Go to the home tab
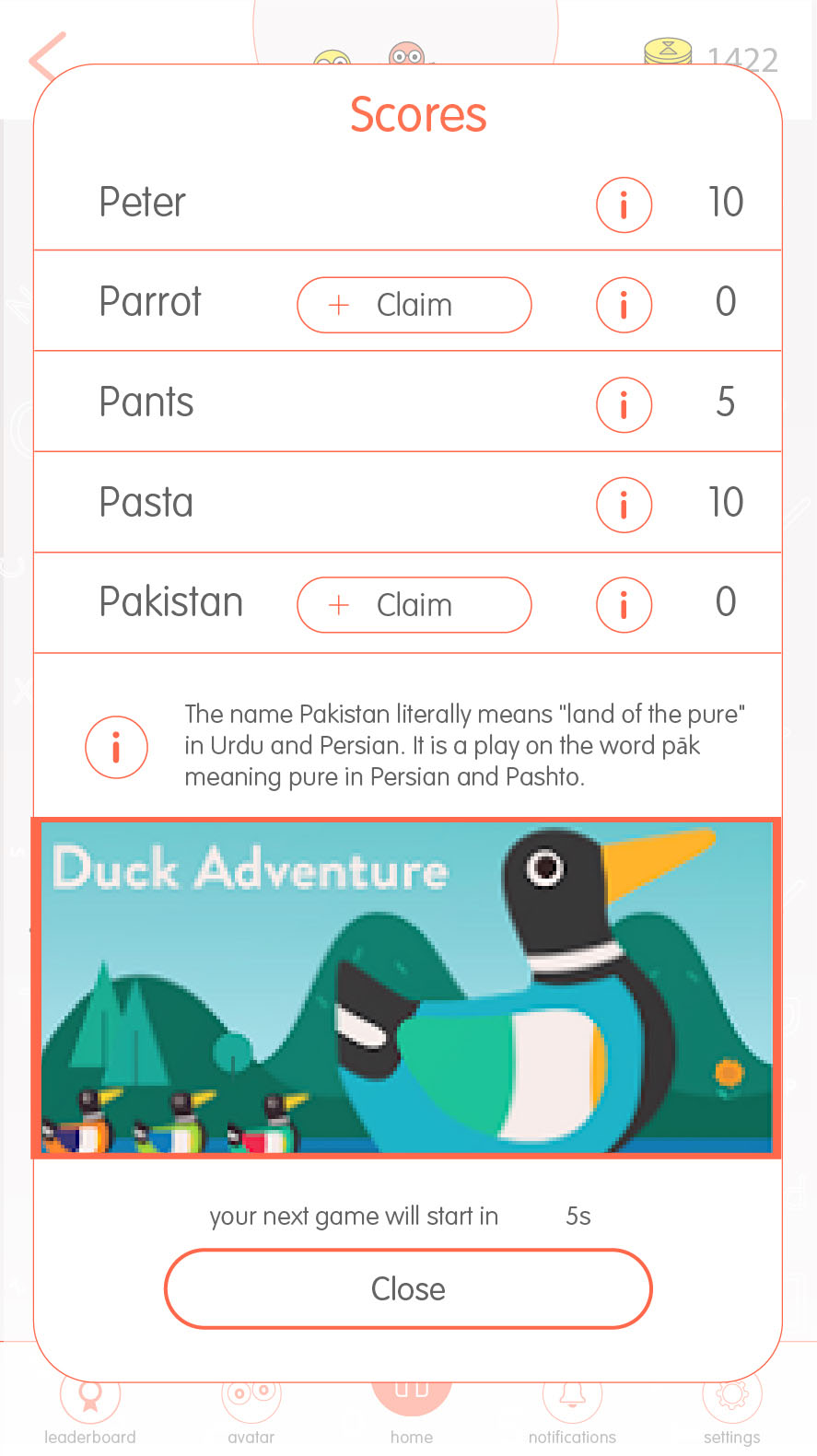 [411, 1411]
